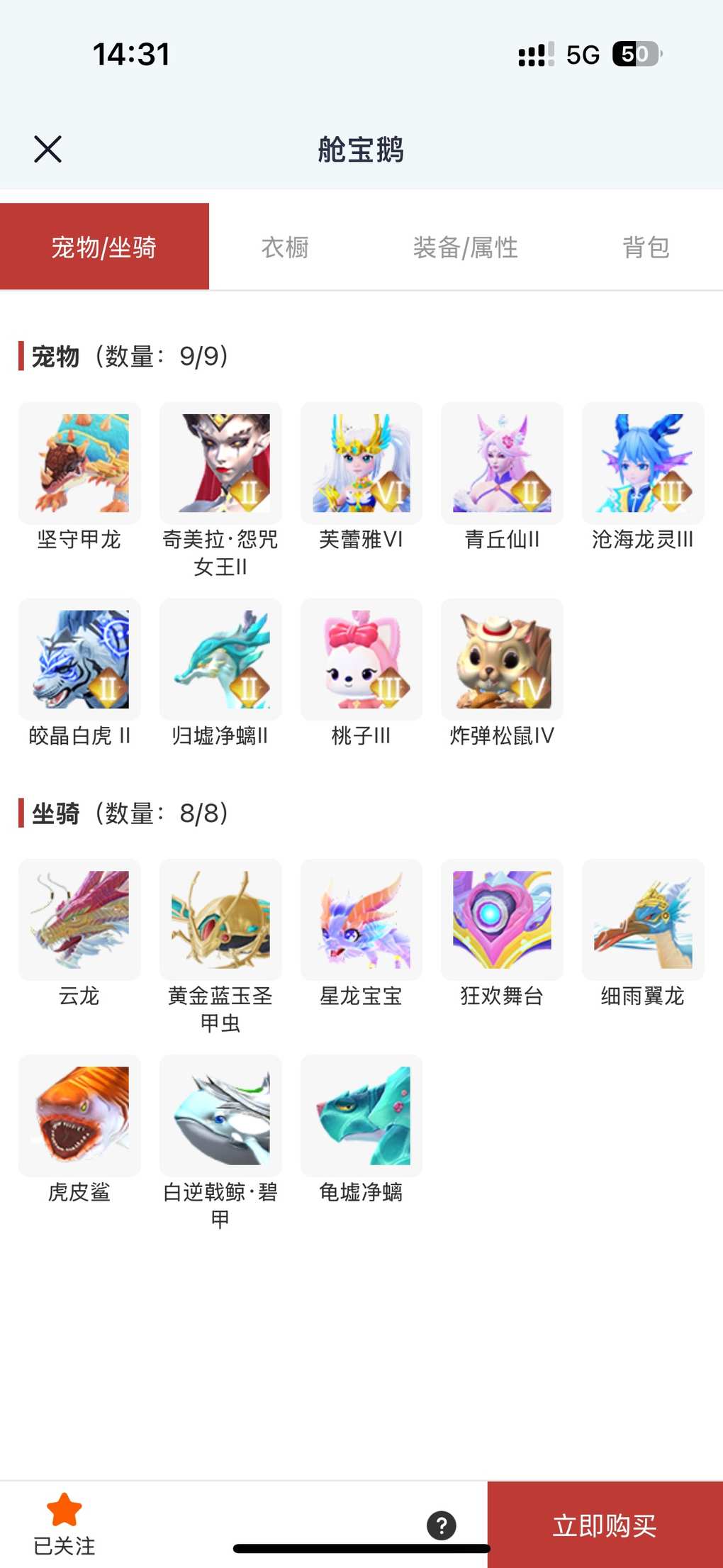This screenshot has width=723, height=1568.
Task: Open the 虎皮鲨 mount
Action: pyautogui.click(x=79, y=1116)
